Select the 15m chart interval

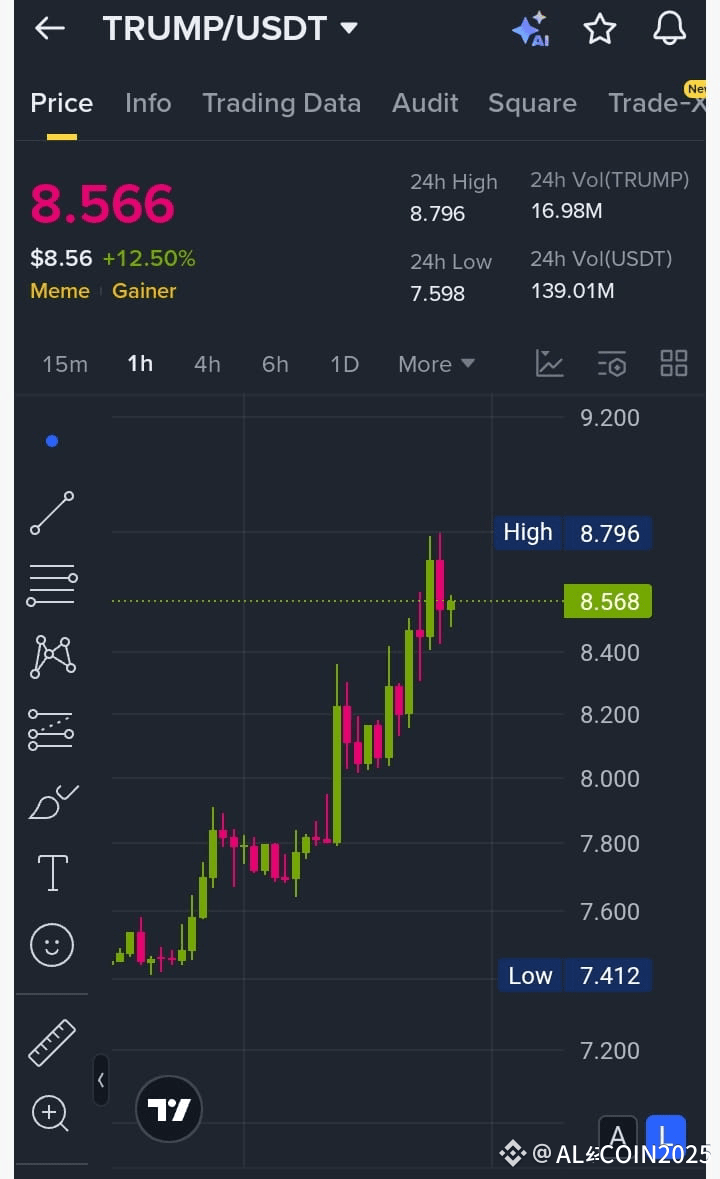65,364
